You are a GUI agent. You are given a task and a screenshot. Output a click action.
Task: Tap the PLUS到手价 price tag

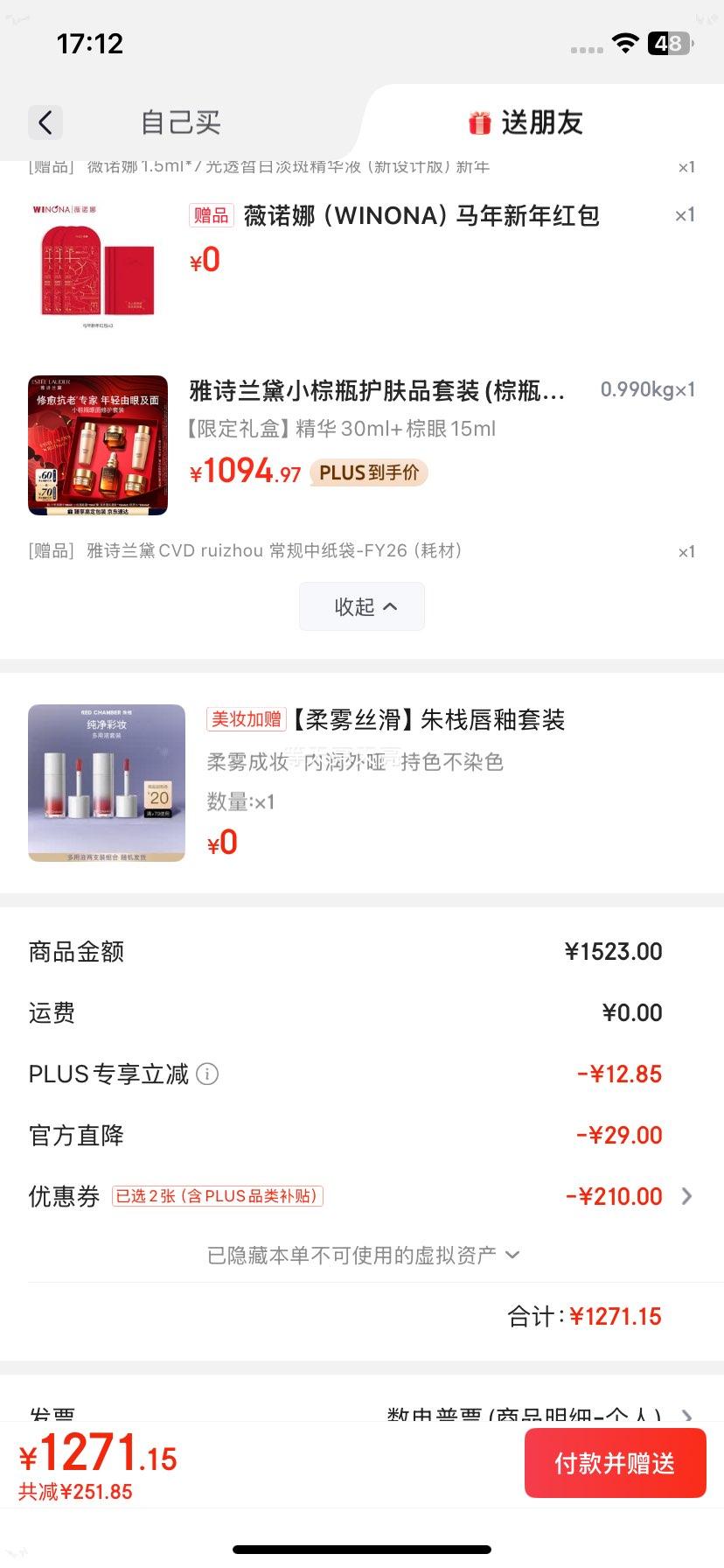(368, 472)
